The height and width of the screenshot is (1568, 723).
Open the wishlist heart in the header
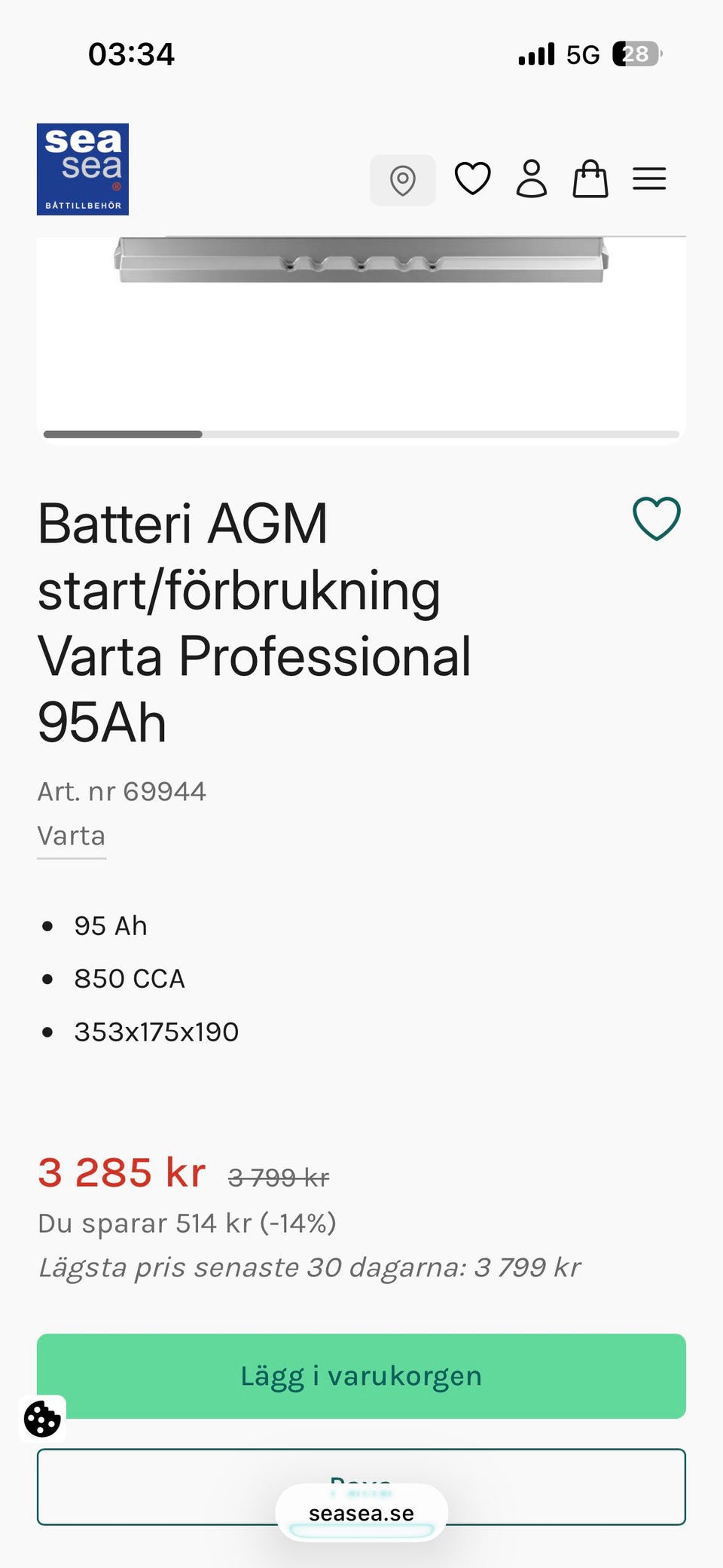pos(472,179)
